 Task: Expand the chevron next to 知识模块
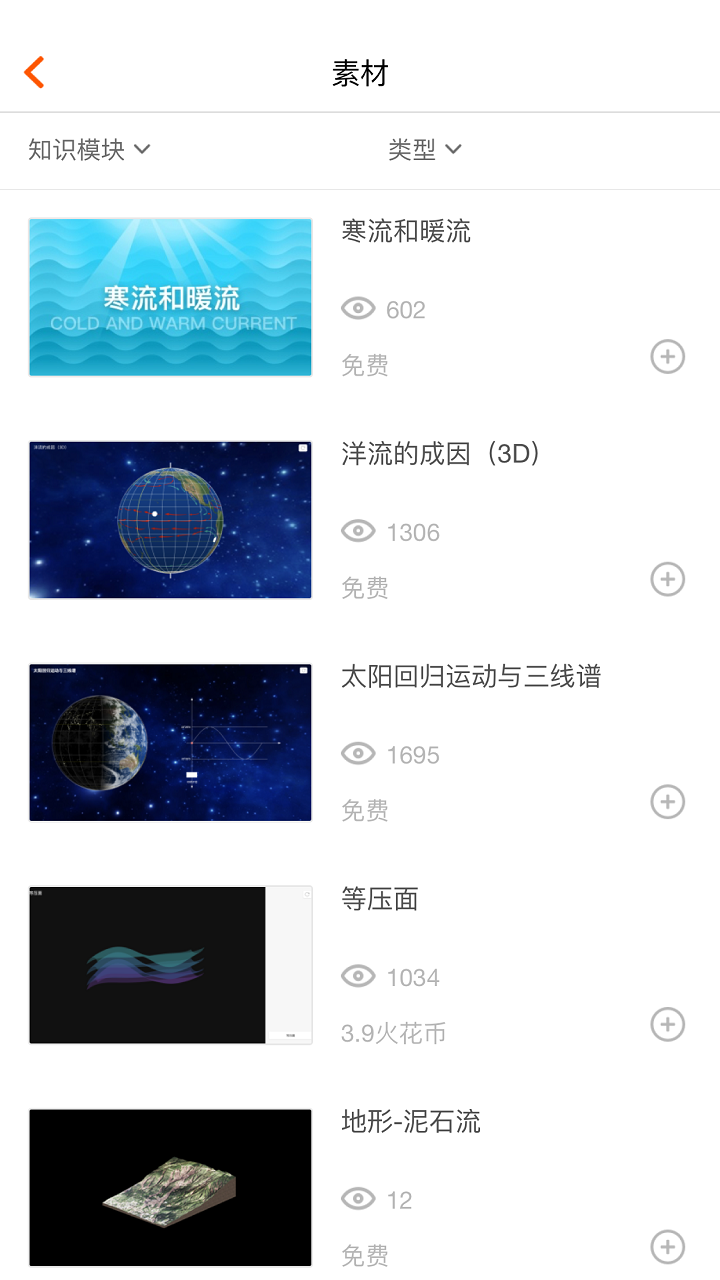[x=142, y=149]
